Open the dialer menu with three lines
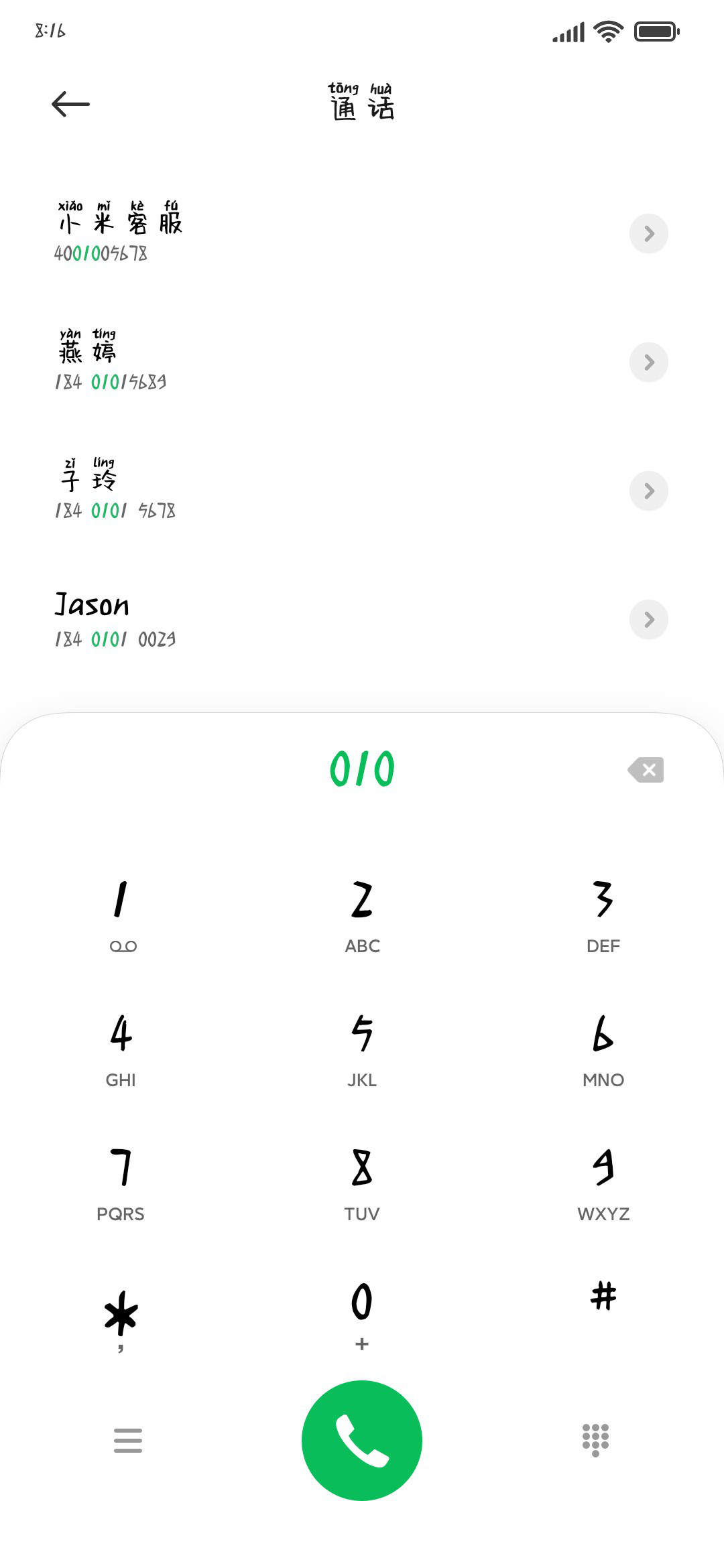This screenshot has height=1568, width=724. (128, 1441)
